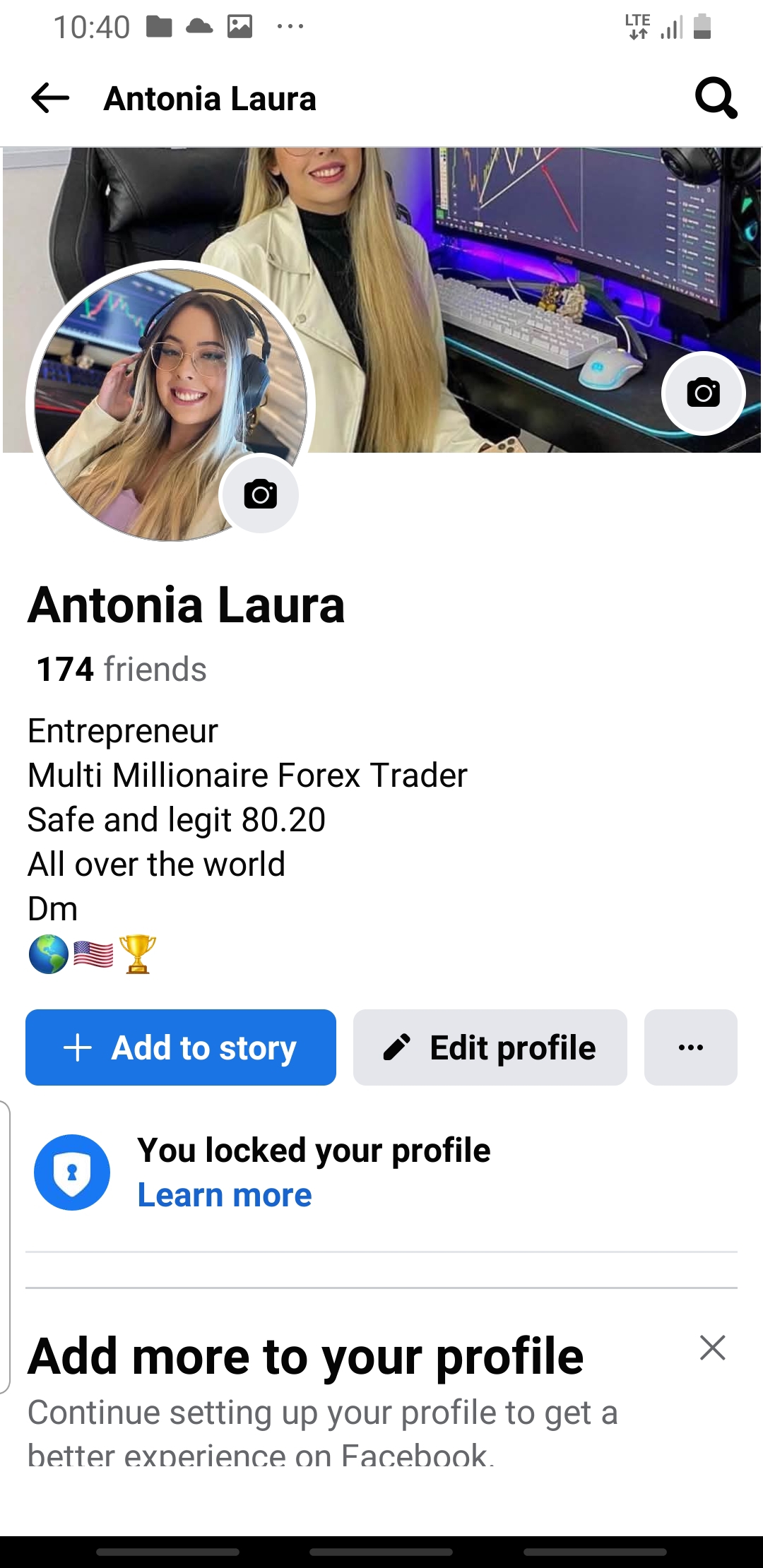The width and height of the screenshot is (763, 1568).
Task: Open the three-dot profile options
Action: tap(690, 1047)
